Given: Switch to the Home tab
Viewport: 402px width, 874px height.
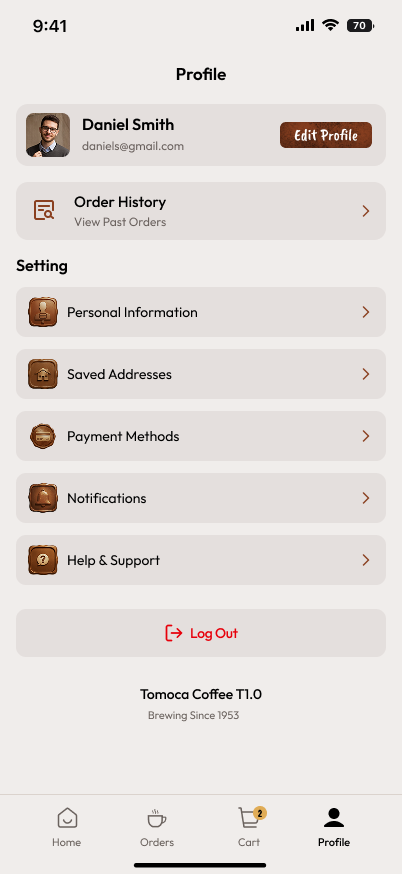Looking at the screenshot, I should pyautogui.click(x=67, y=827).
